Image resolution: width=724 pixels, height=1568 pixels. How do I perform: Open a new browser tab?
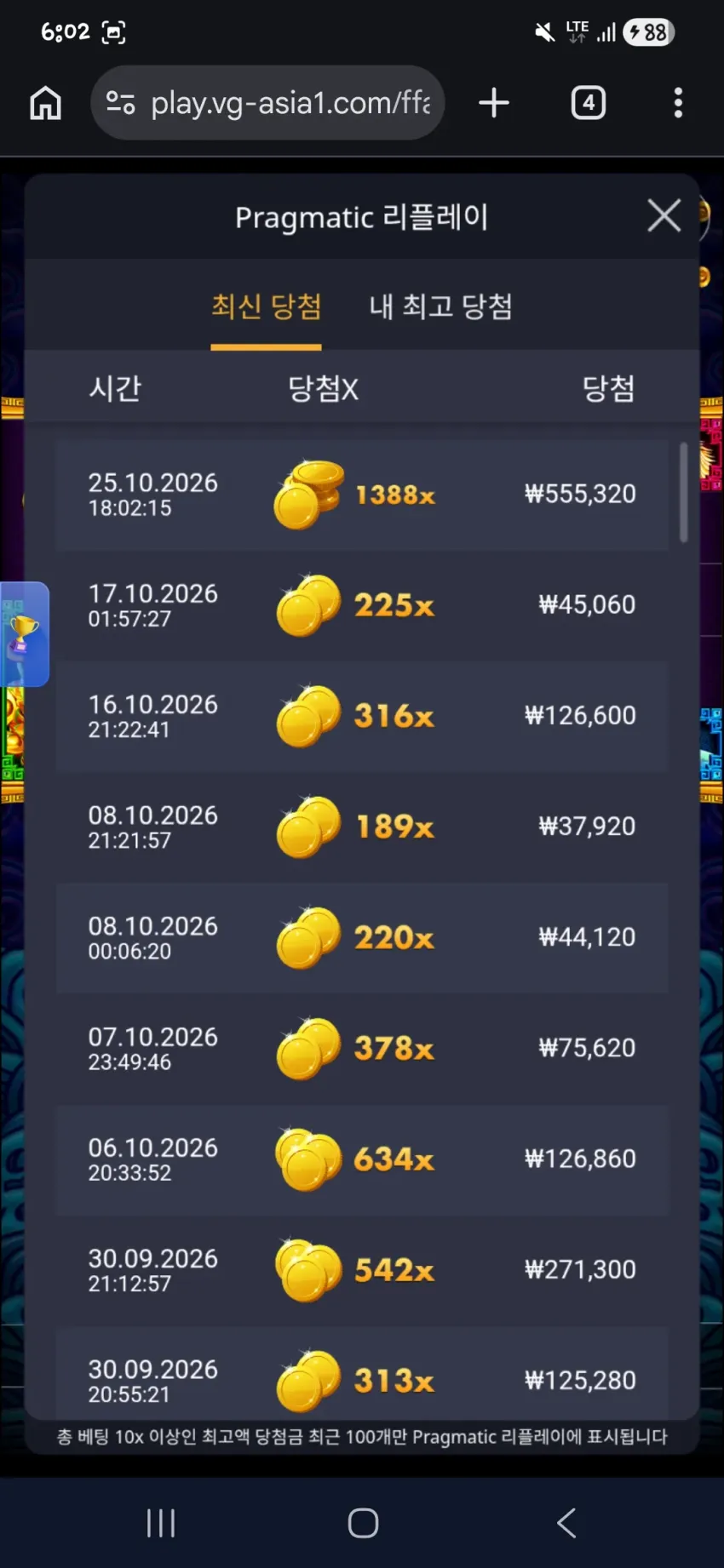tap(494, 103)
